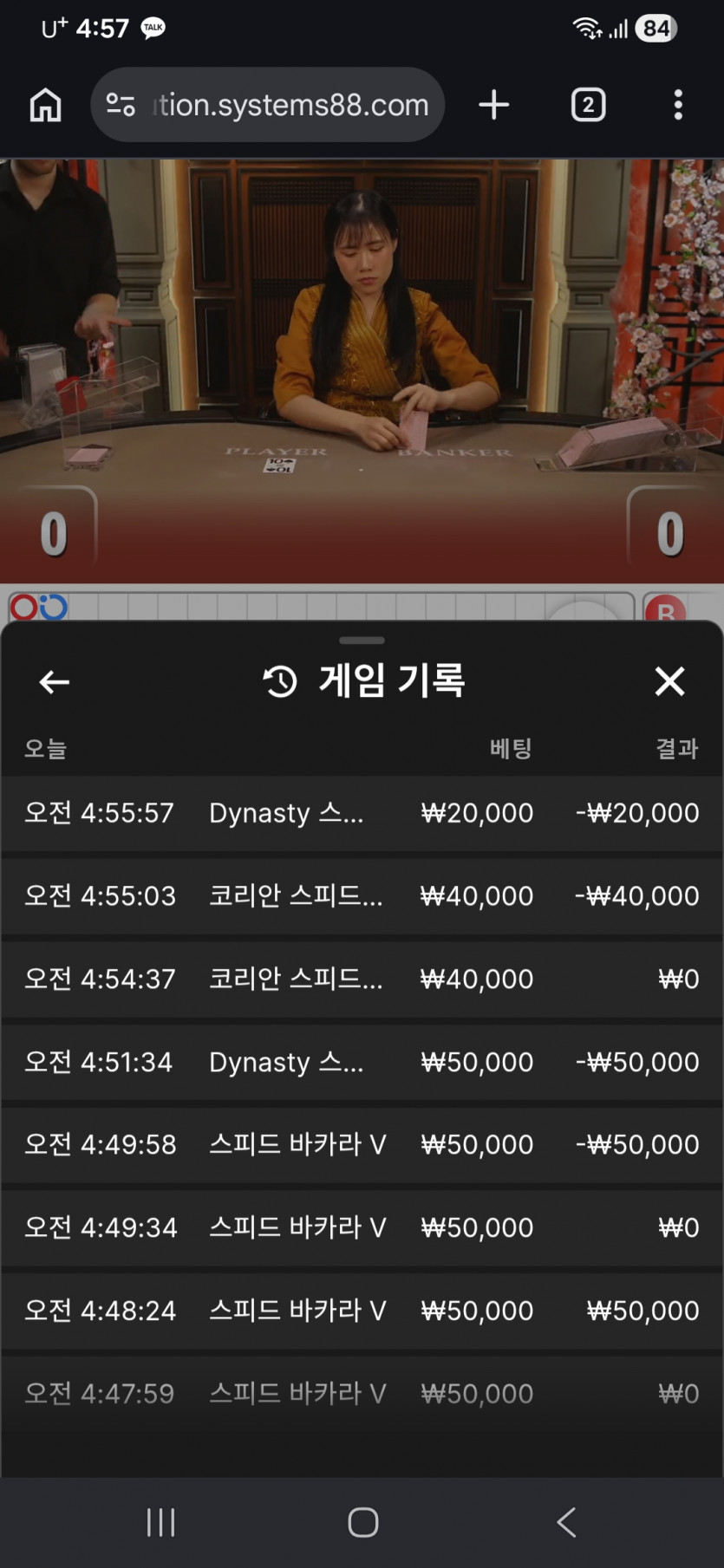This screenshot has height=1568, width=724.
Task: View the 오전 4:54:37 코리안 스피드 record
Action: 362,979
